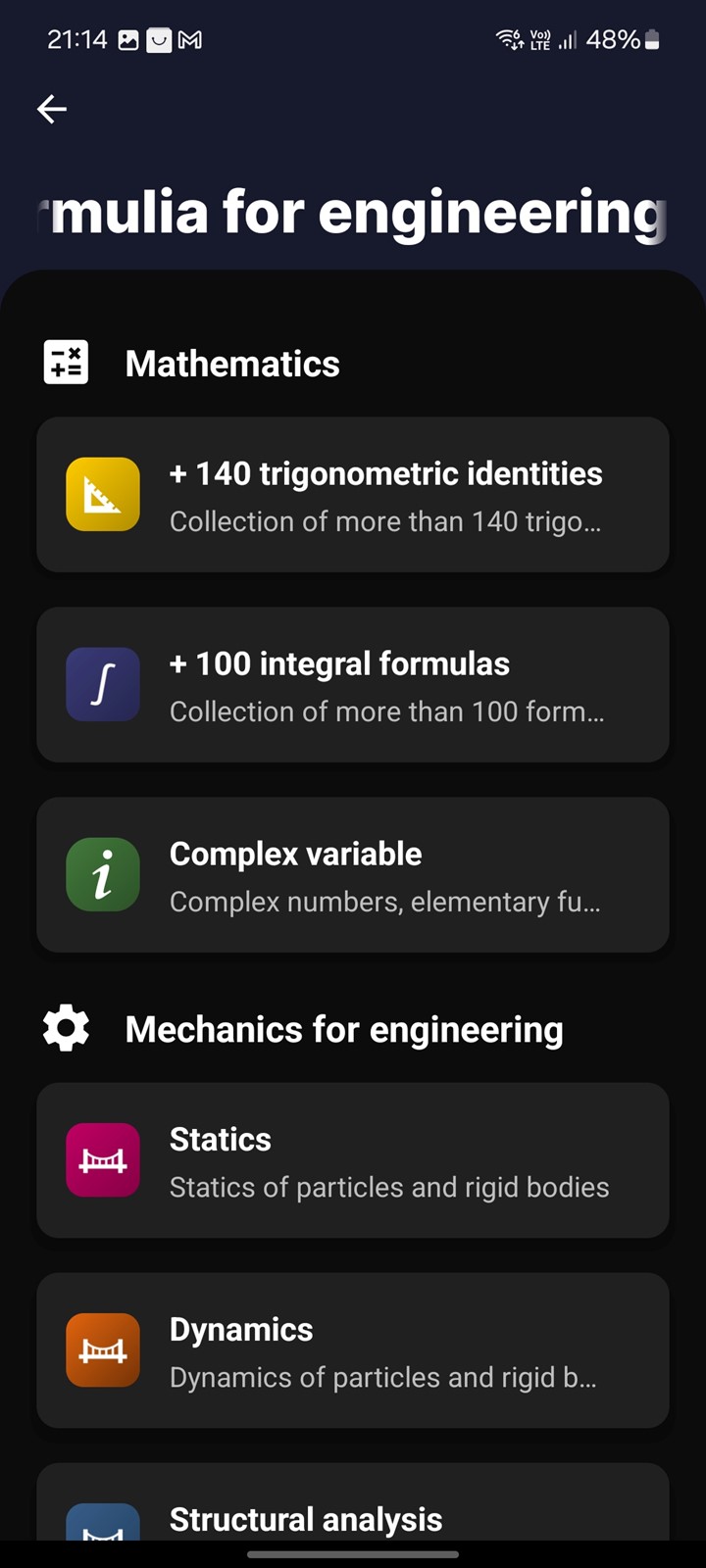Select the Complex variable card
The height and width of the screenshot is (1568, 706).
pyautogui.click(x=353, y=875)
